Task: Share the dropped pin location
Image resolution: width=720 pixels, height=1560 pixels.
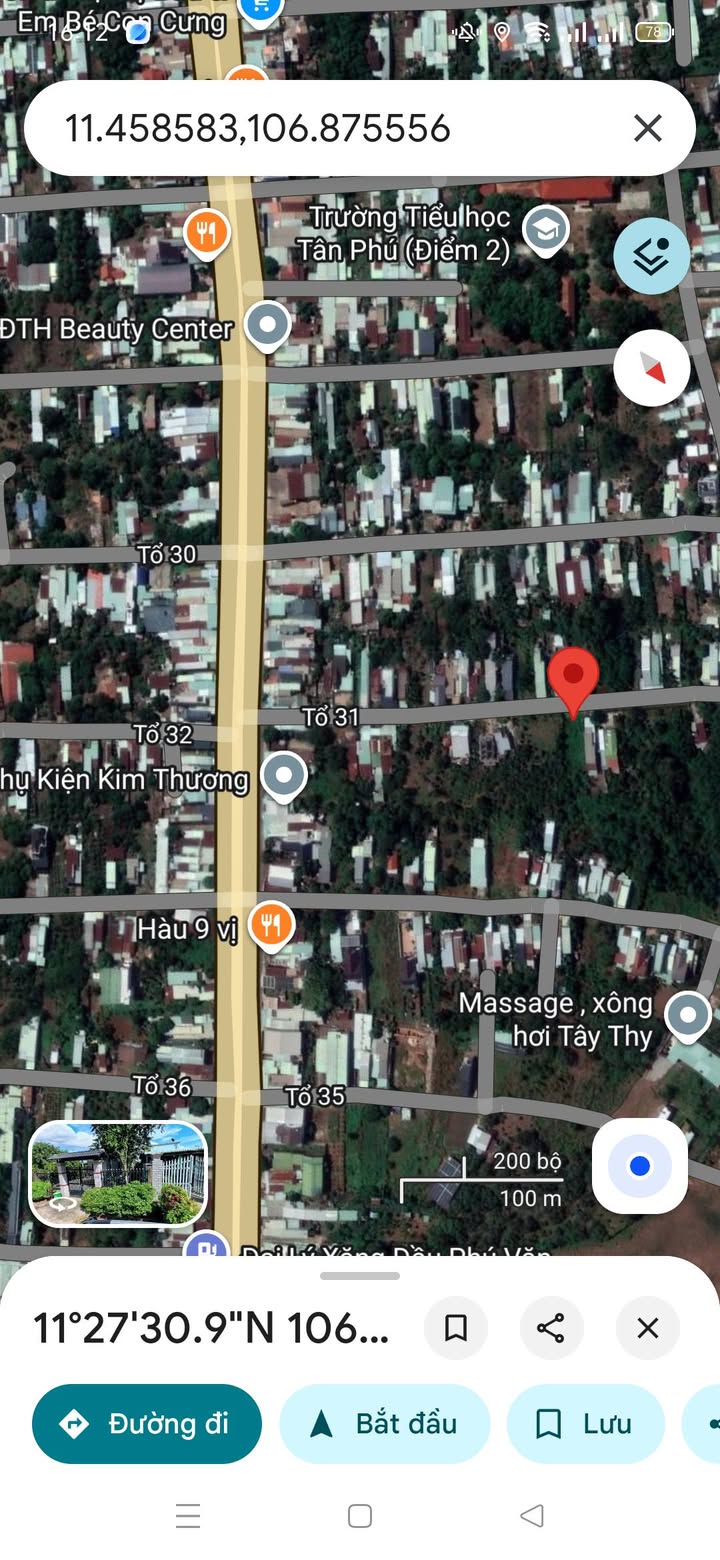Action: point(551,1328)
